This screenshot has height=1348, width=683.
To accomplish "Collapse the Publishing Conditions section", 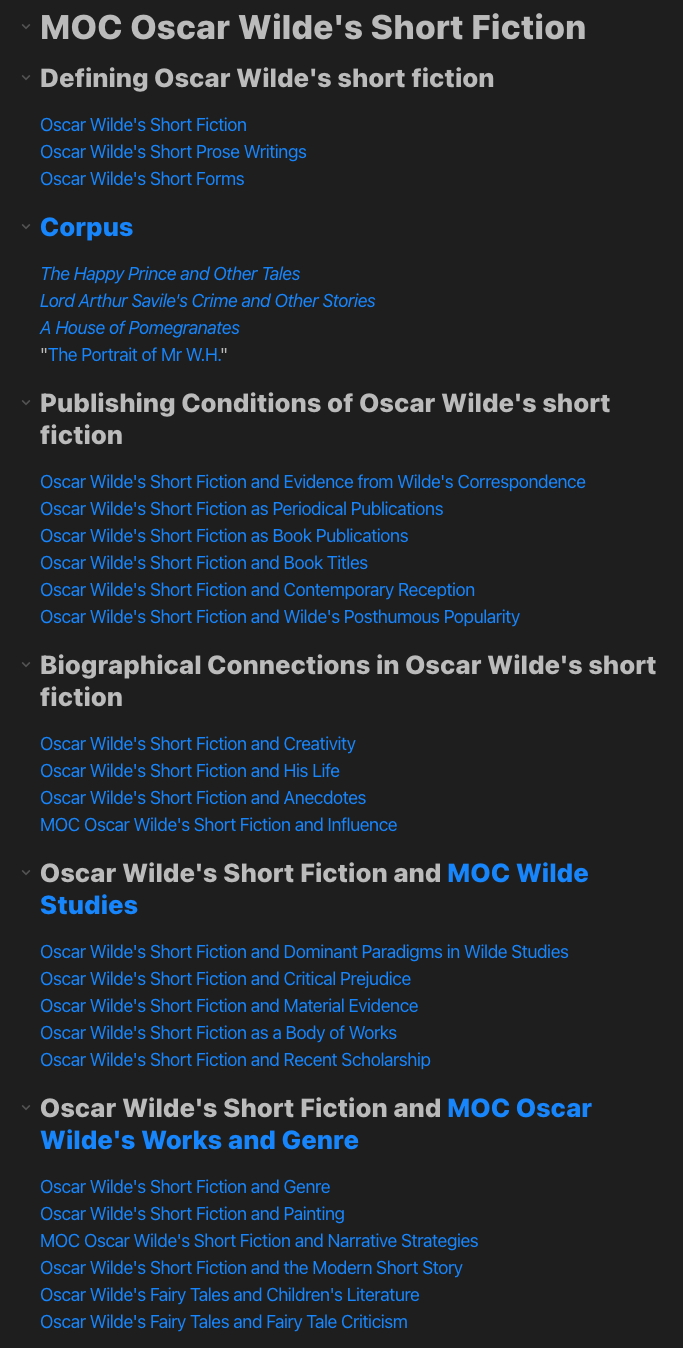I will [26, 404].
